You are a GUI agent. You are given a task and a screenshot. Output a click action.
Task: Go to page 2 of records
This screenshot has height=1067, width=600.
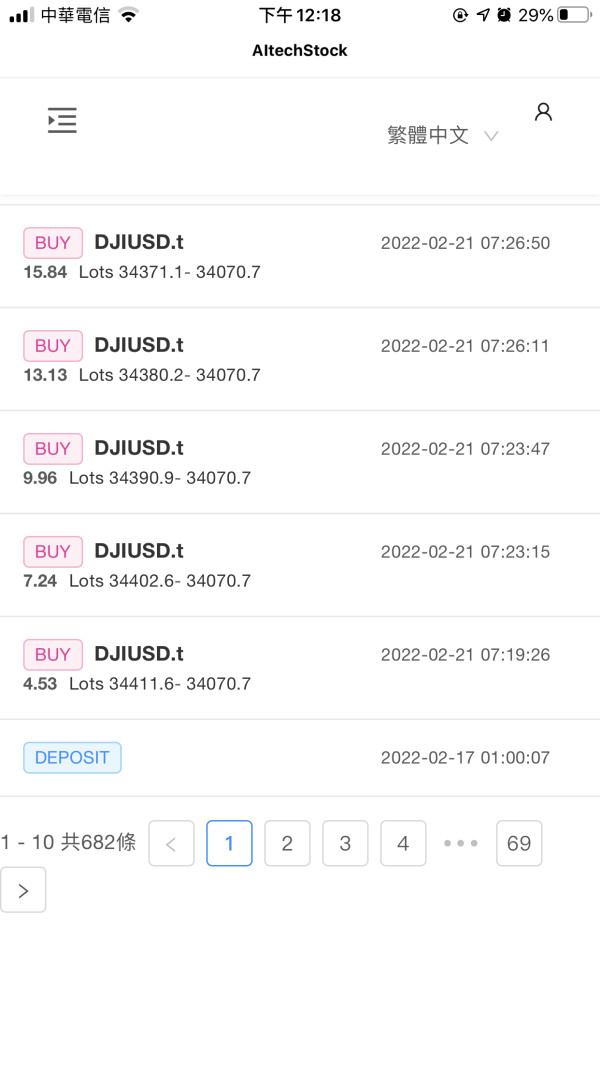287,843
